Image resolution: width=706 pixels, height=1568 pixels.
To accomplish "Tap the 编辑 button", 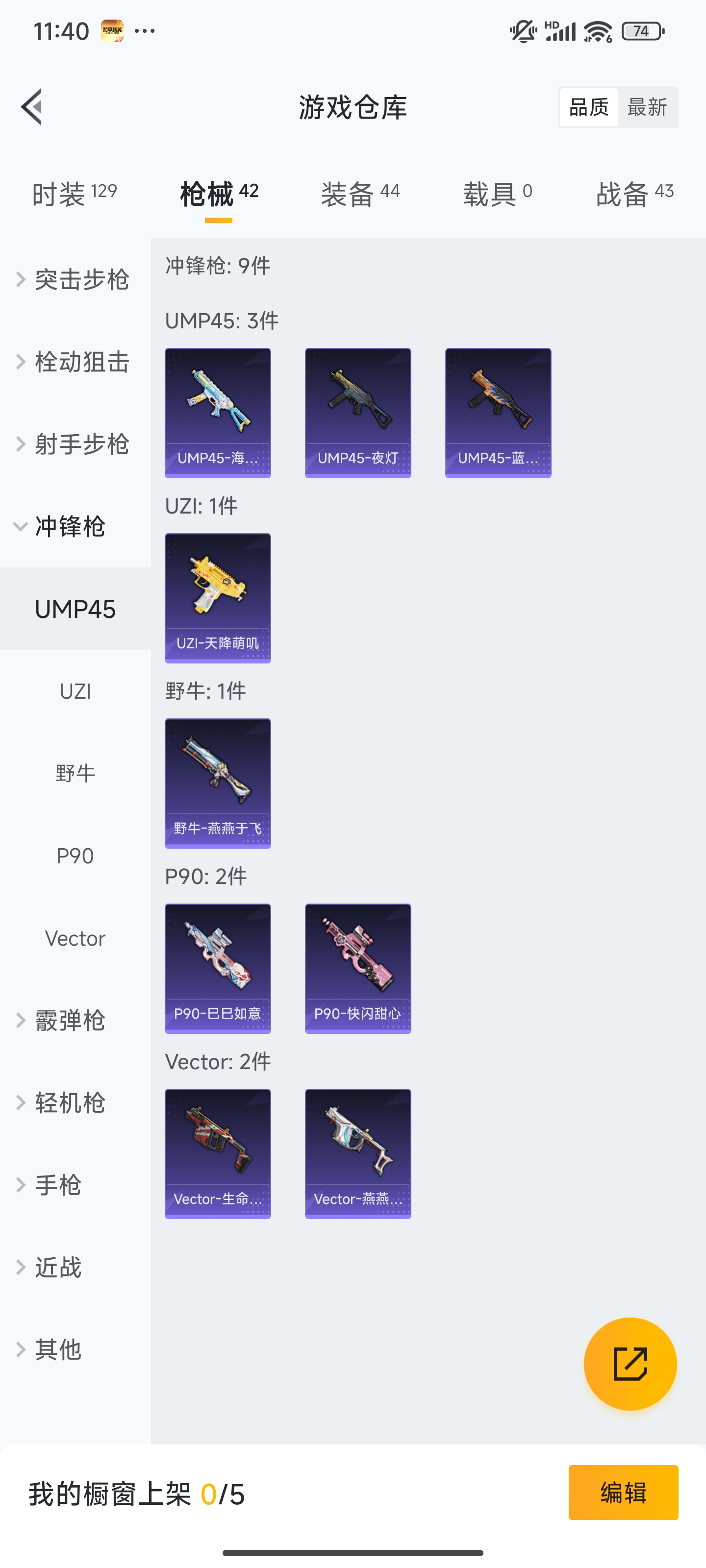I will pos(623,1492).
